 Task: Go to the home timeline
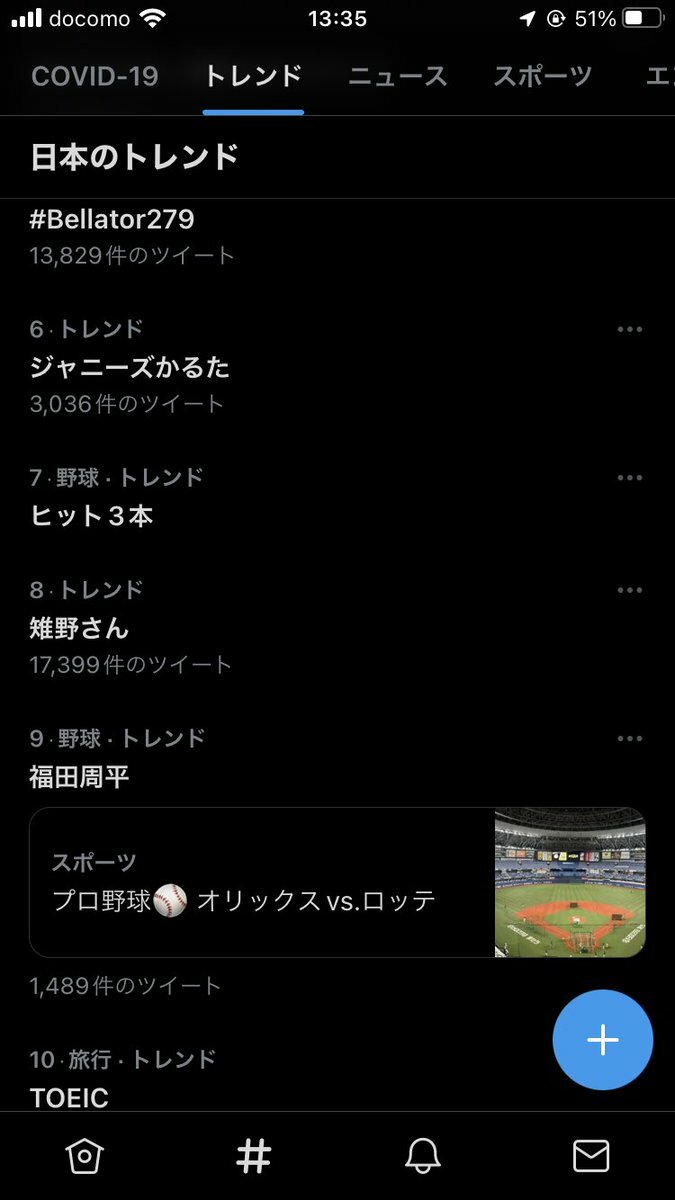tap(84, 1157)
